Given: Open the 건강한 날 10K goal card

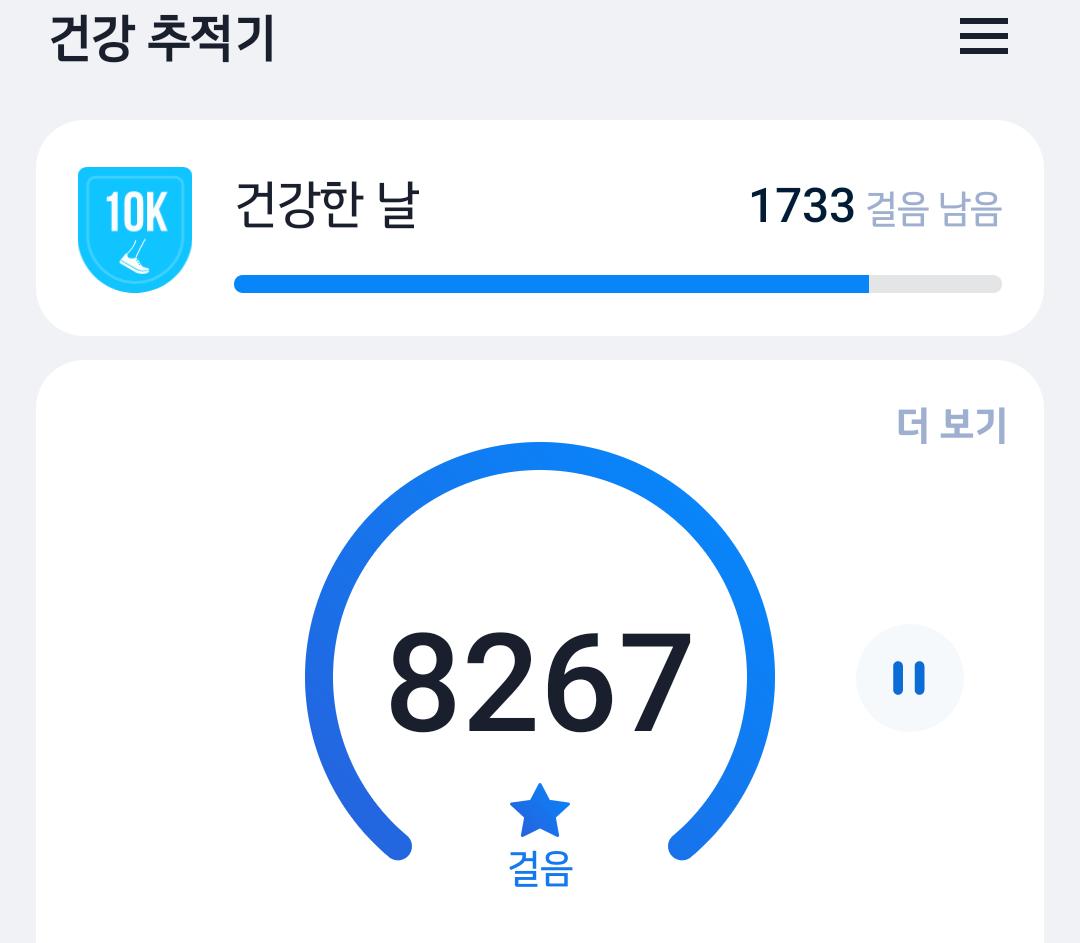Looking at the screenshot, I should pos(540,228).
